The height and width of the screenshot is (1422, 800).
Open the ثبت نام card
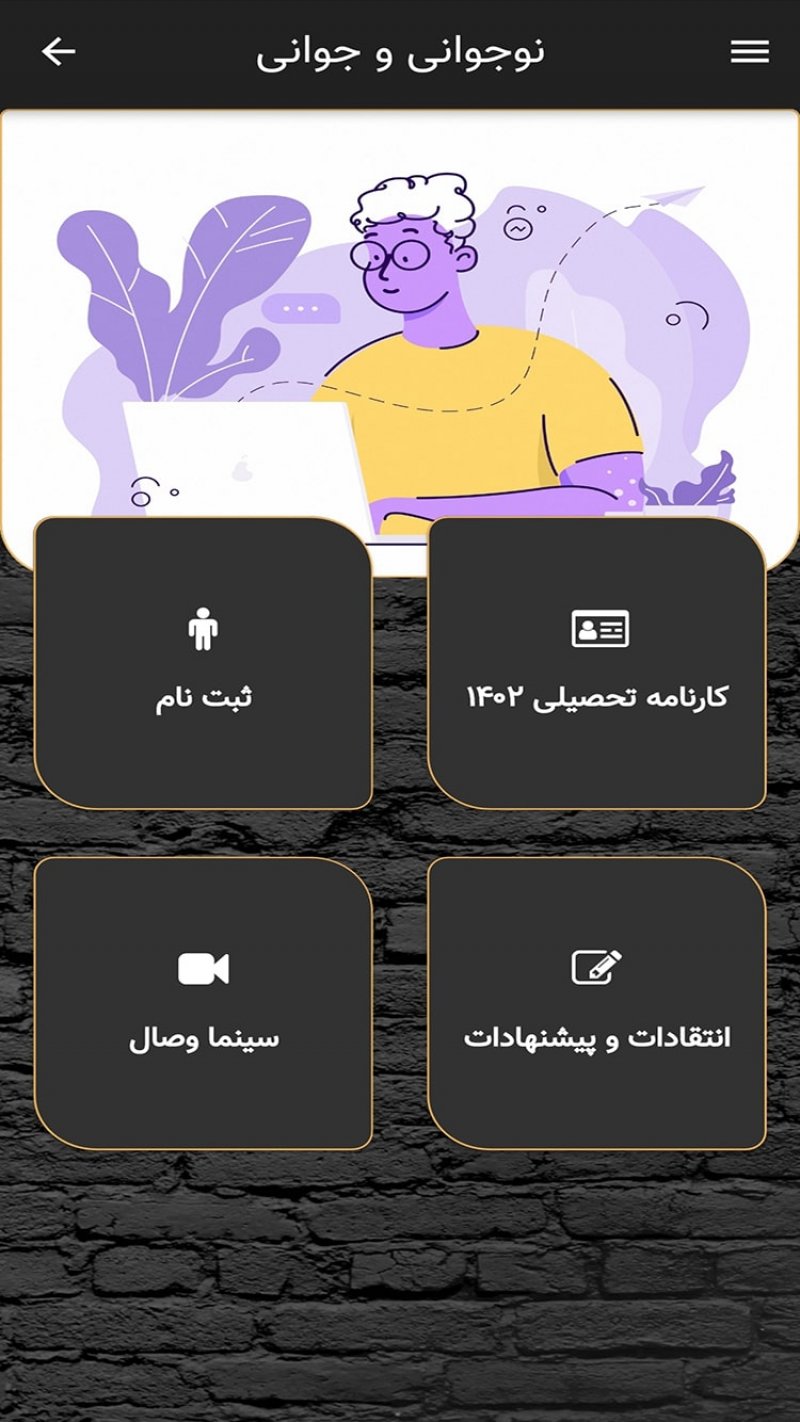[x=204, y=663]
